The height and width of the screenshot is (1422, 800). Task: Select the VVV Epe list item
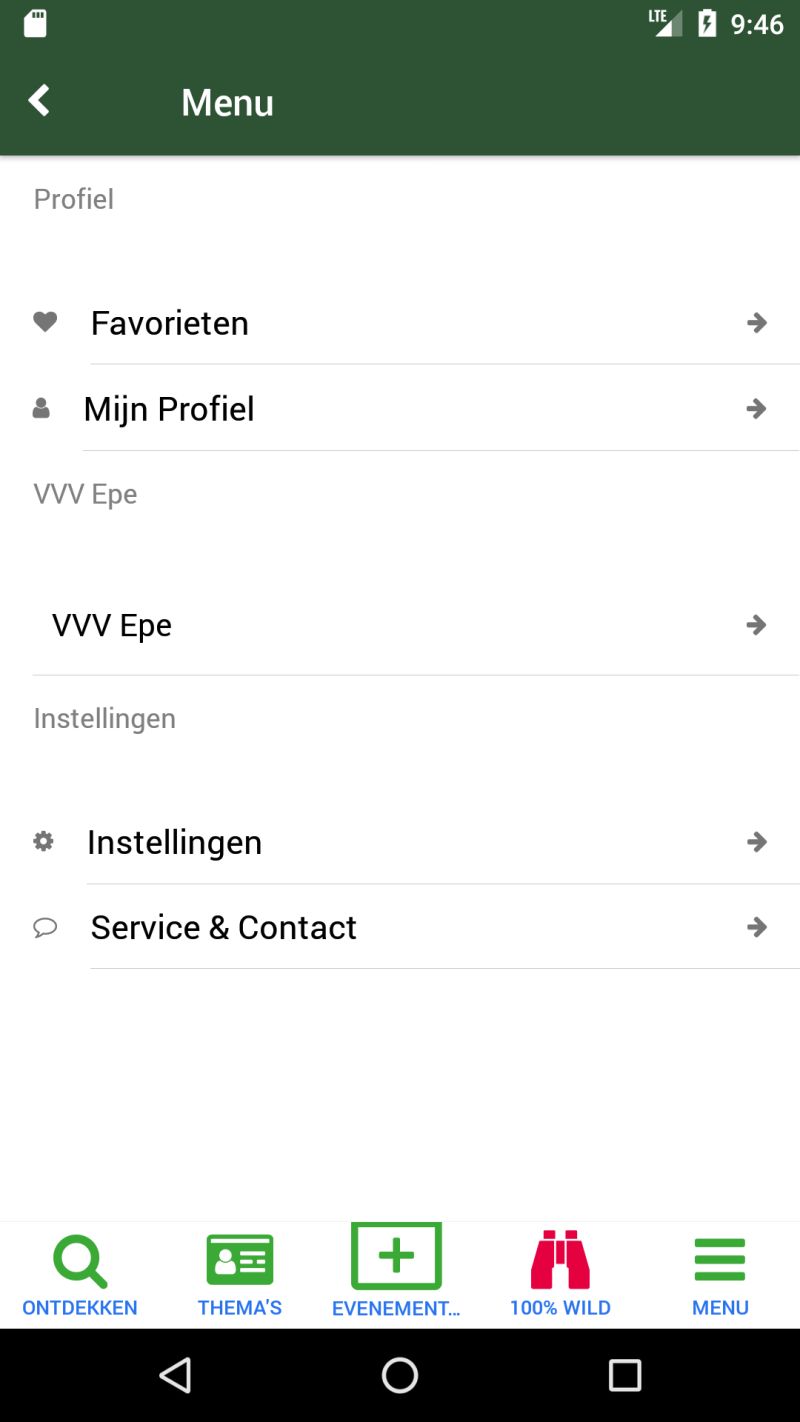pos(112,624)
